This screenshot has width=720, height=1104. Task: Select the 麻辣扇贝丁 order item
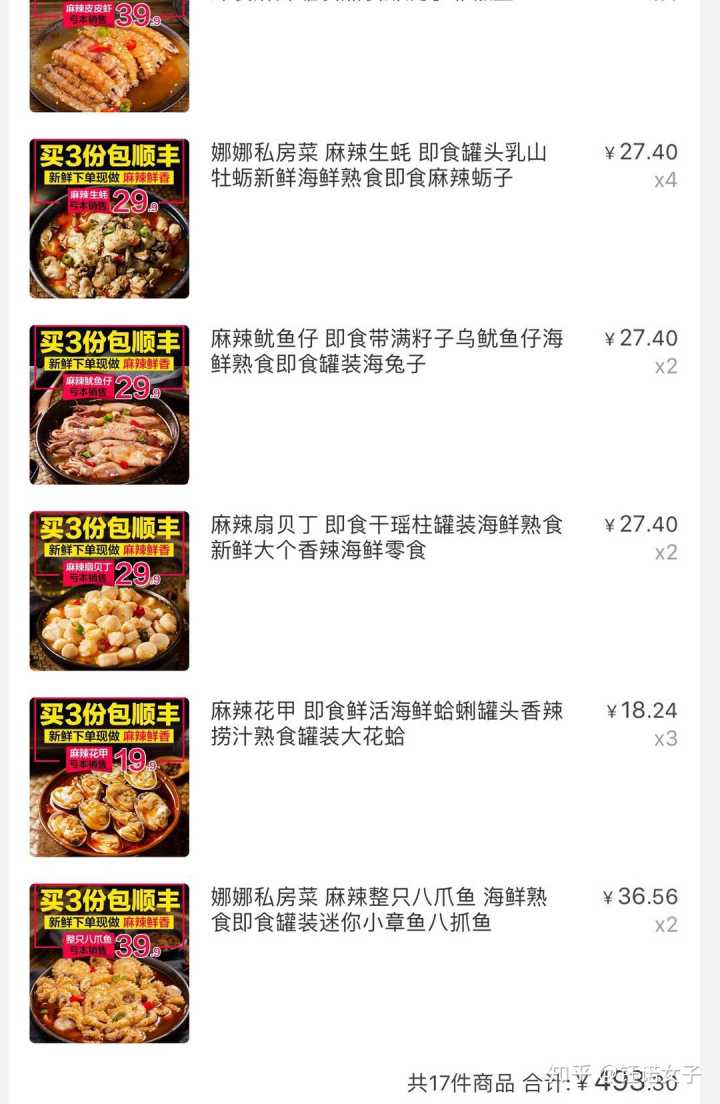386,537
